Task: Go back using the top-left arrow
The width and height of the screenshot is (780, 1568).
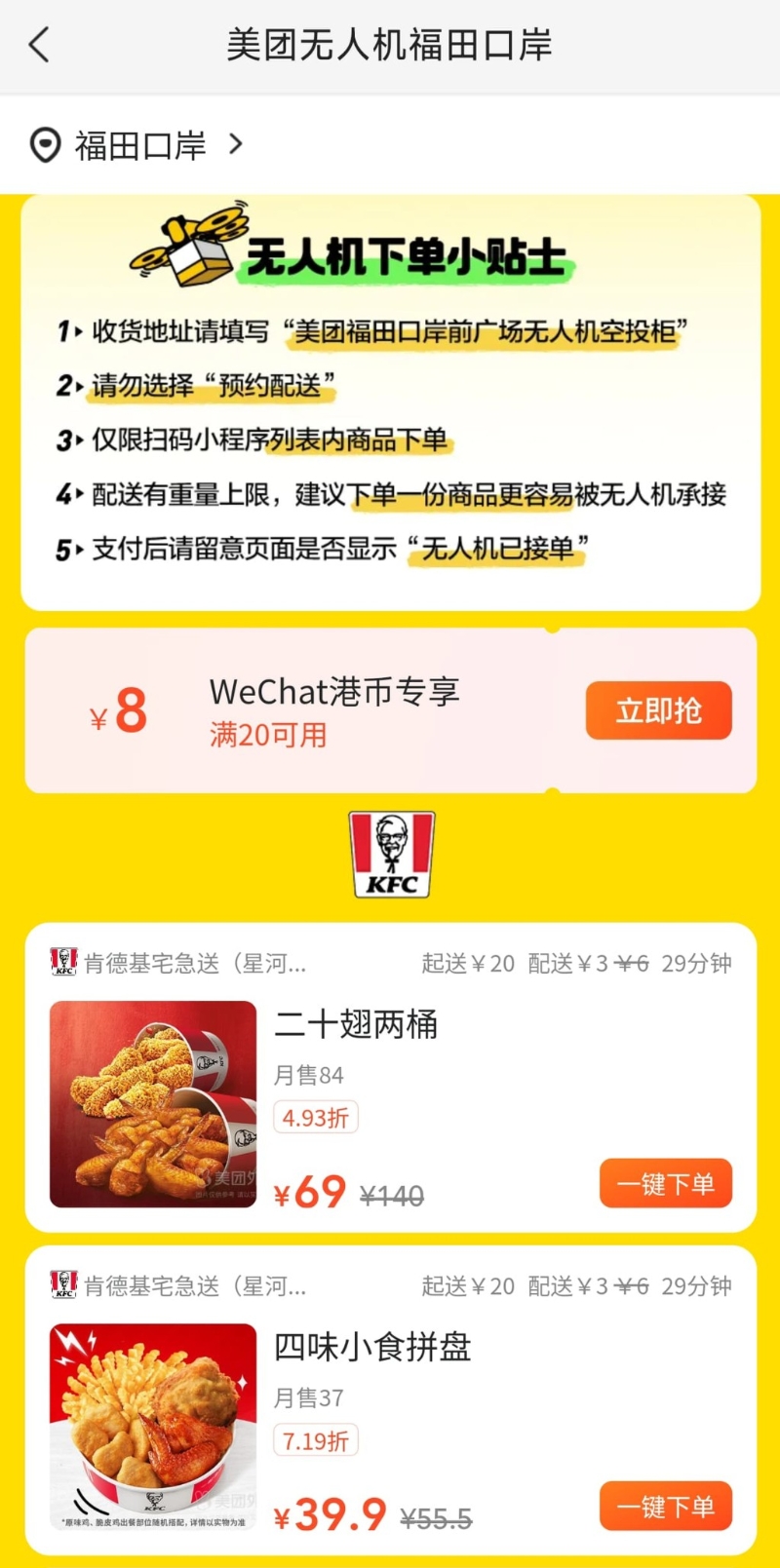Action: click(39, 45)
